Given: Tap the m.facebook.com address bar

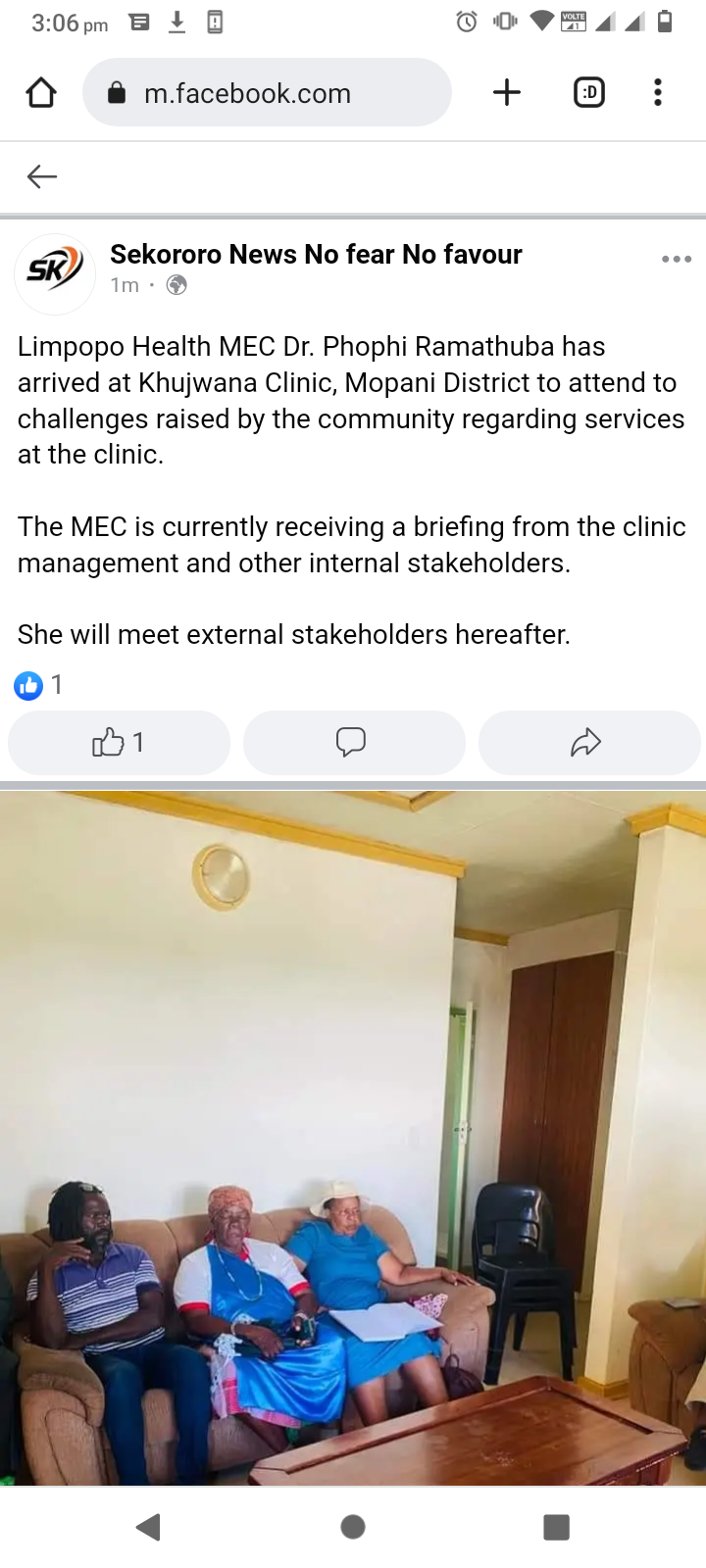Looking at the screenshot, I should click(267, 93).
